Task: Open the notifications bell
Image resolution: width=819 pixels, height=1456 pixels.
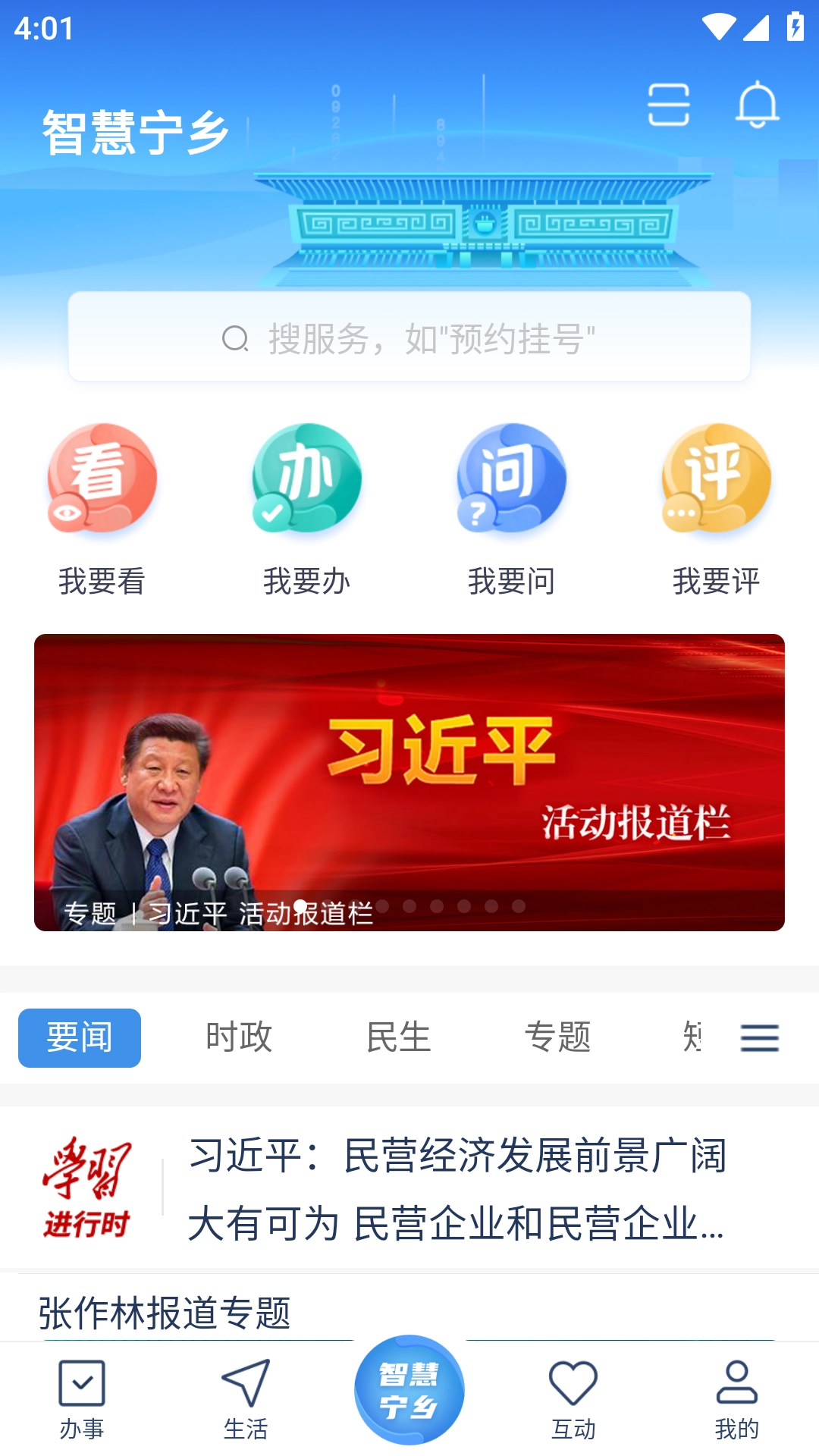Action: [757, 105]
